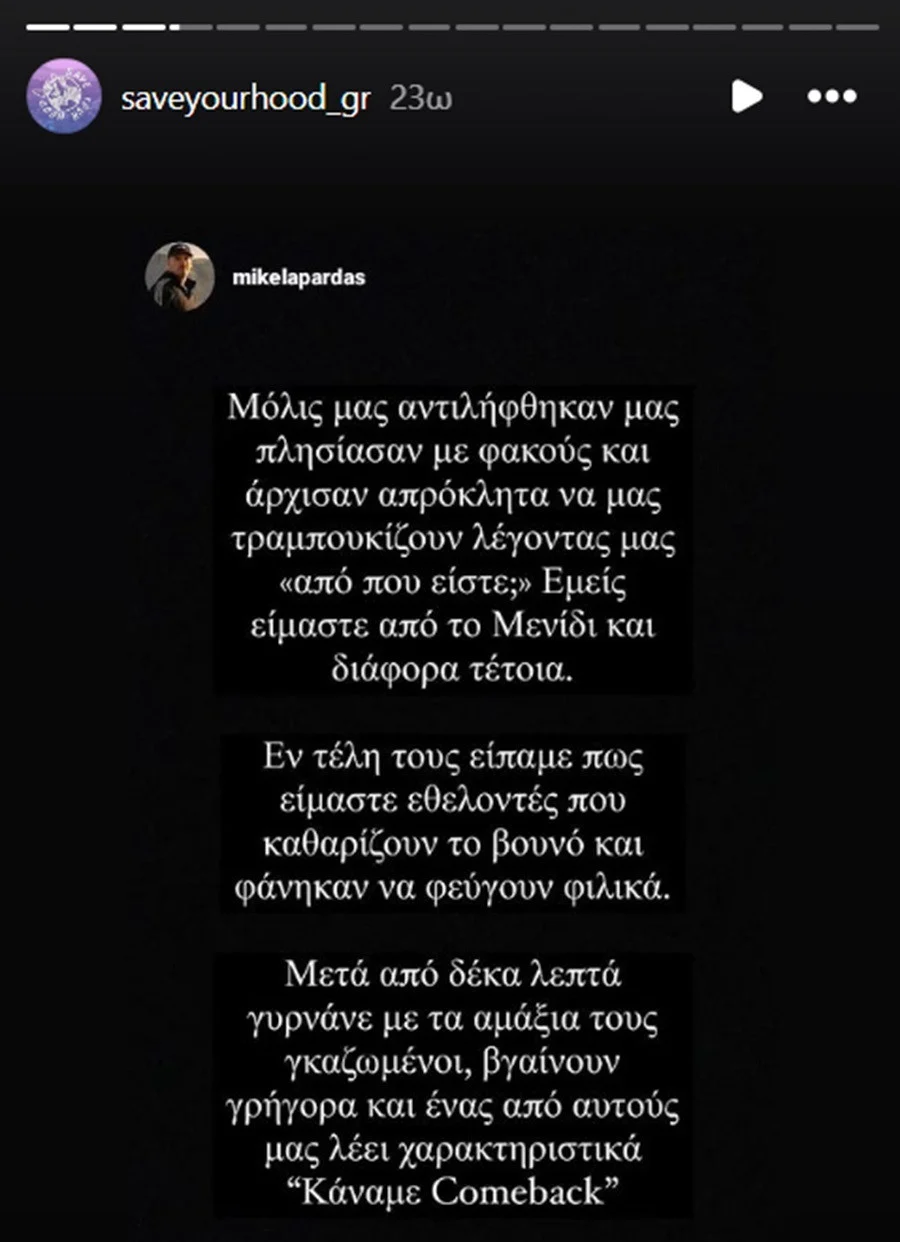Open the three-dot story options menu
The image size is (900, 1242).
click(832, 97)
